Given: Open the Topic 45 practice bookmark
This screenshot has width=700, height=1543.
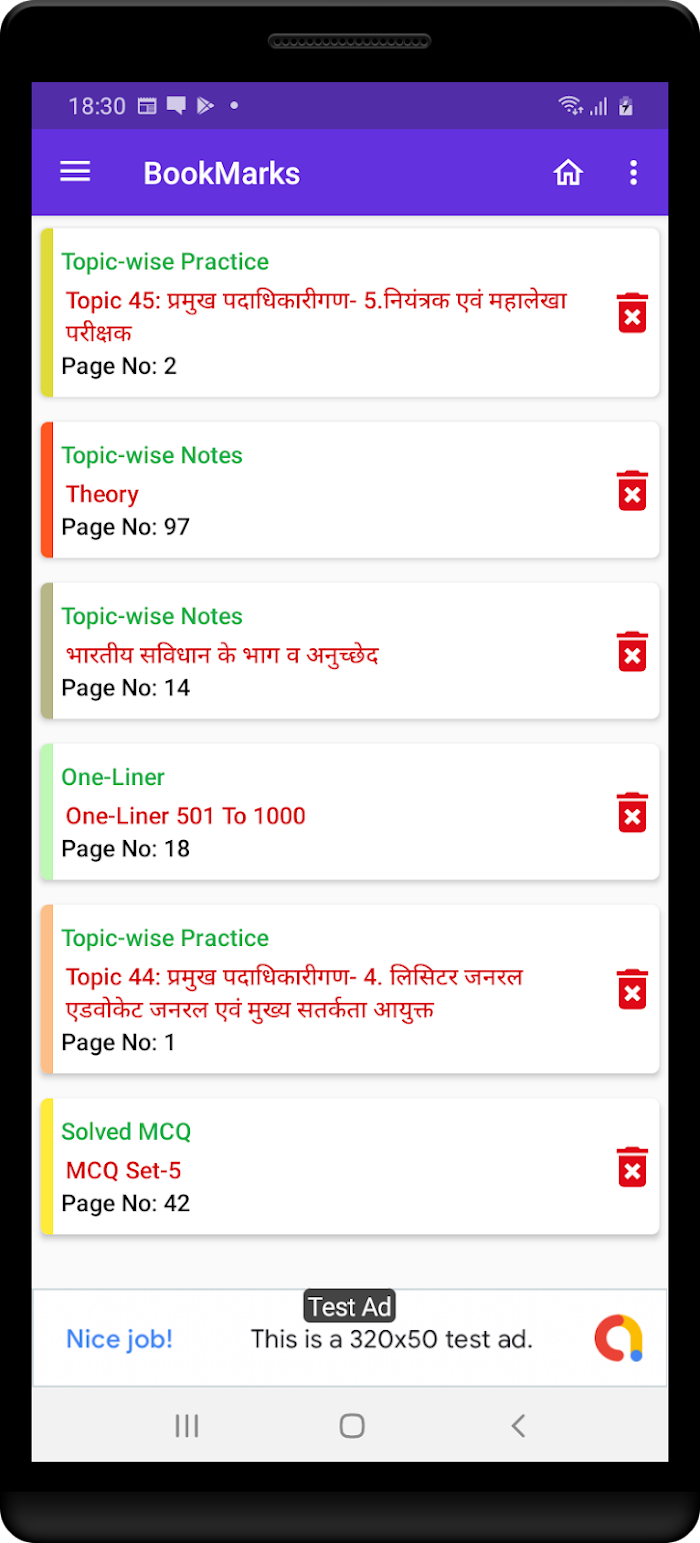Looking at the screenshot, I should tap(330, 313).
